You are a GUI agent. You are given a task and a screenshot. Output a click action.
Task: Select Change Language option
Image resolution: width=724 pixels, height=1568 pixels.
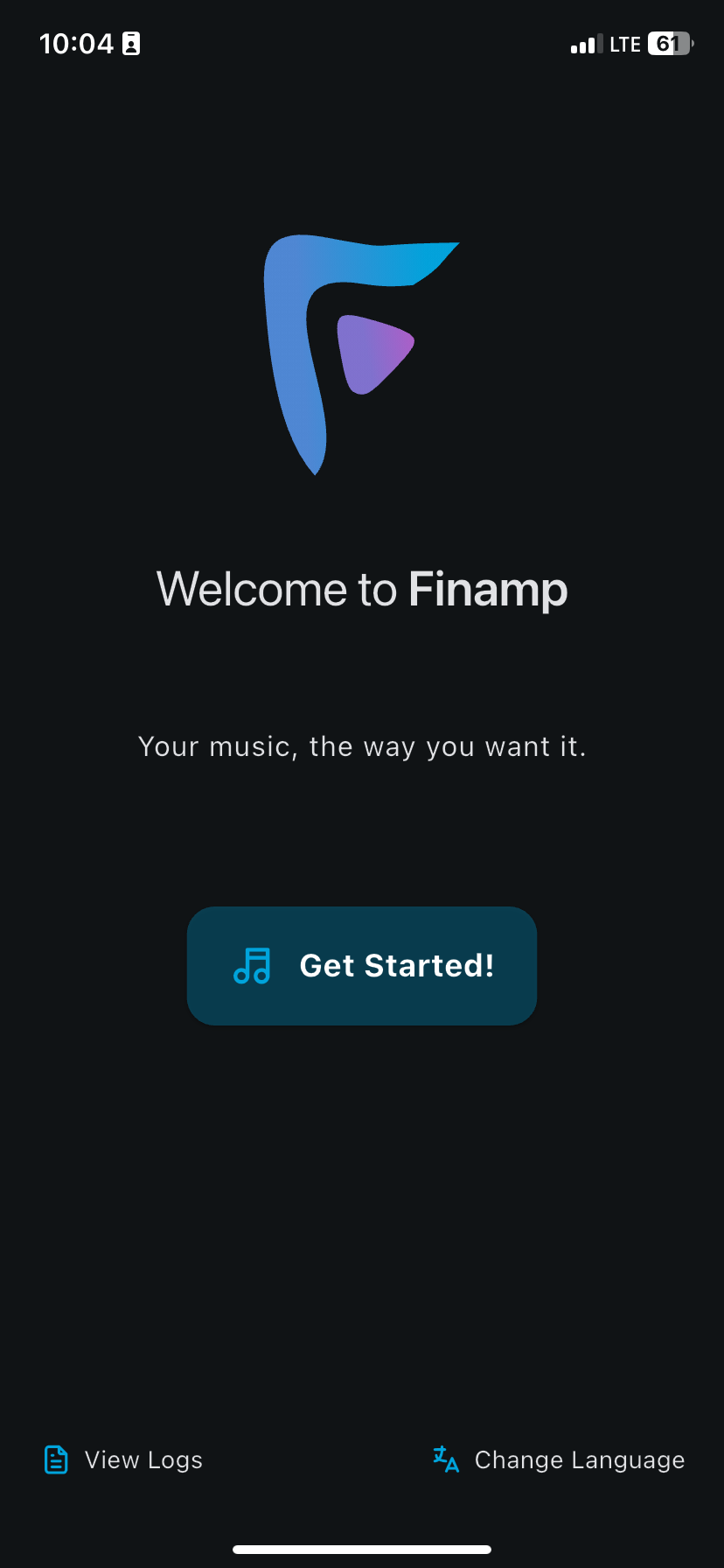coord(560,1459)
